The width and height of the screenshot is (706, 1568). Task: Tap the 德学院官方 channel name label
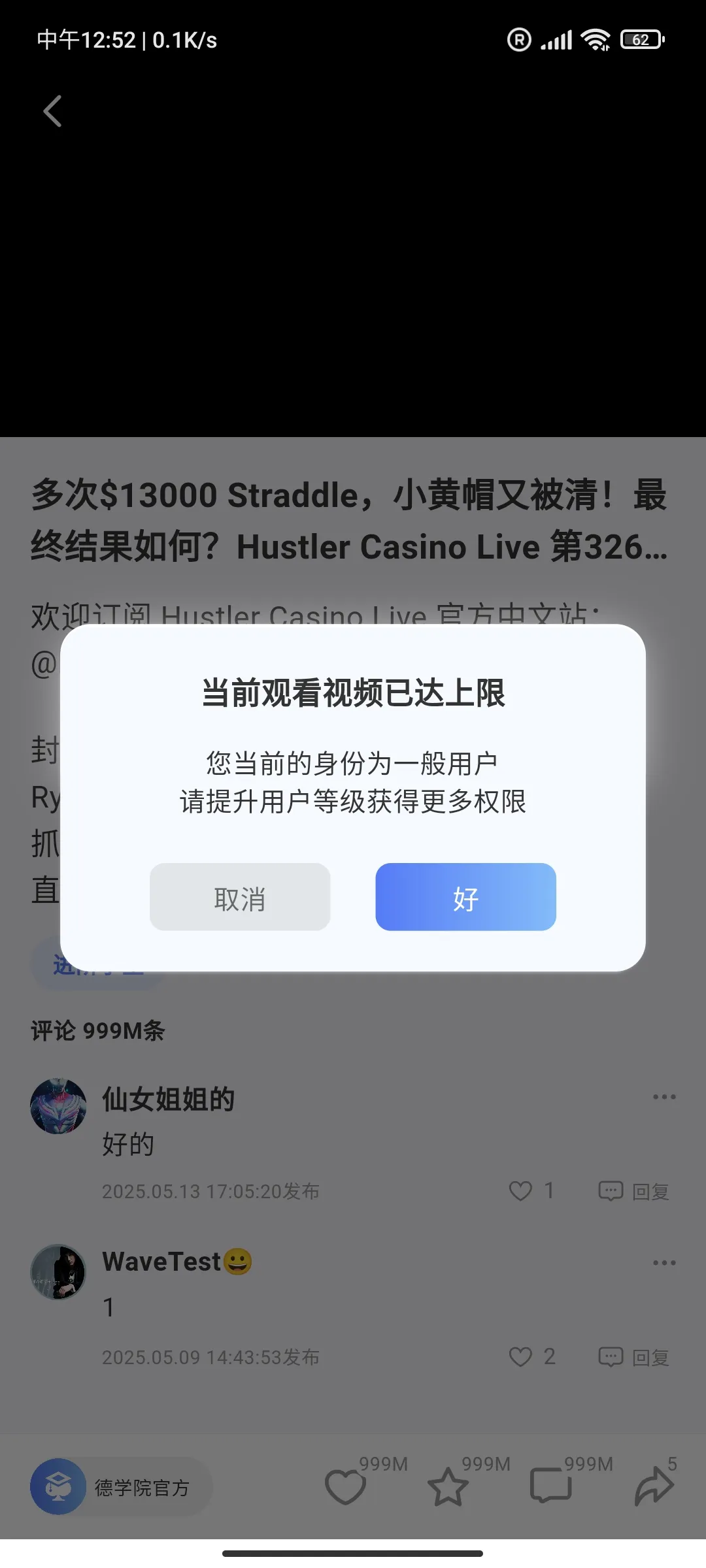pyautogui.click(x=142, y=1488)
